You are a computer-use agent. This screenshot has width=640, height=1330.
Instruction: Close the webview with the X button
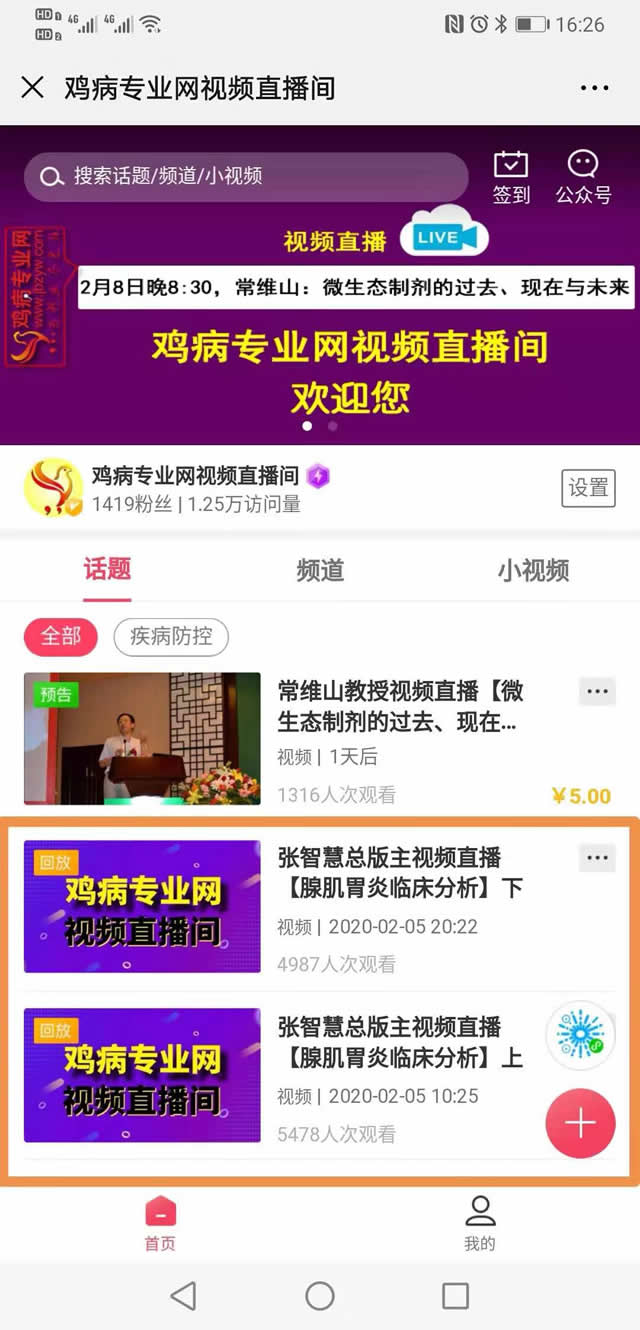tap(32, 88)
